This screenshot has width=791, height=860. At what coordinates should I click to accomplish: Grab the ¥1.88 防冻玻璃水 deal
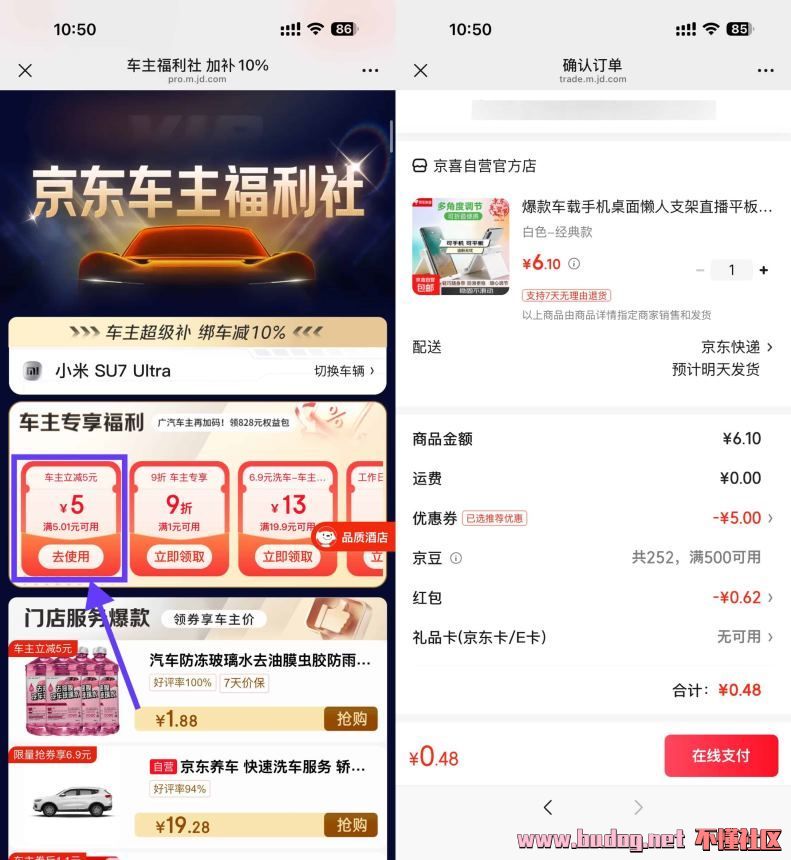351,718
